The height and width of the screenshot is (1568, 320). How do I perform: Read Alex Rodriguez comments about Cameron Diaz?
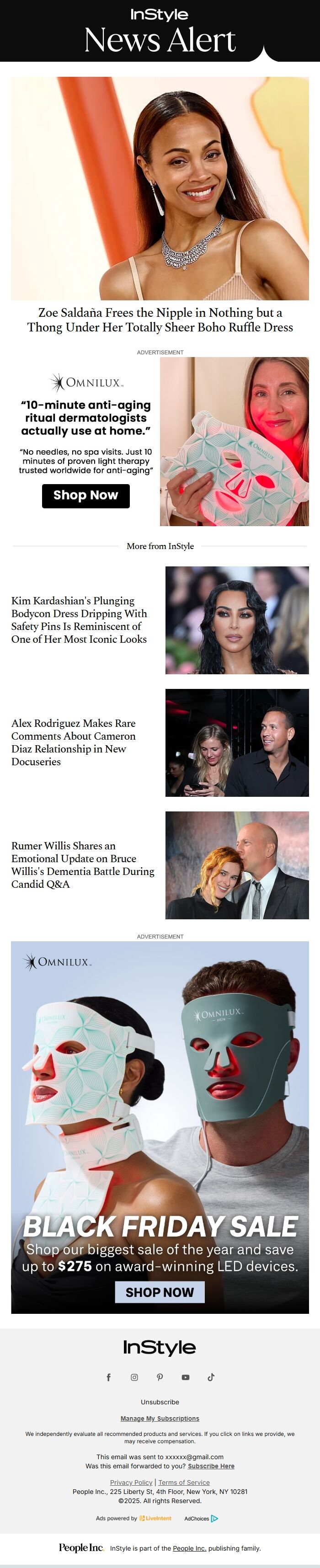pyautogui.click(x=74, y=742)
